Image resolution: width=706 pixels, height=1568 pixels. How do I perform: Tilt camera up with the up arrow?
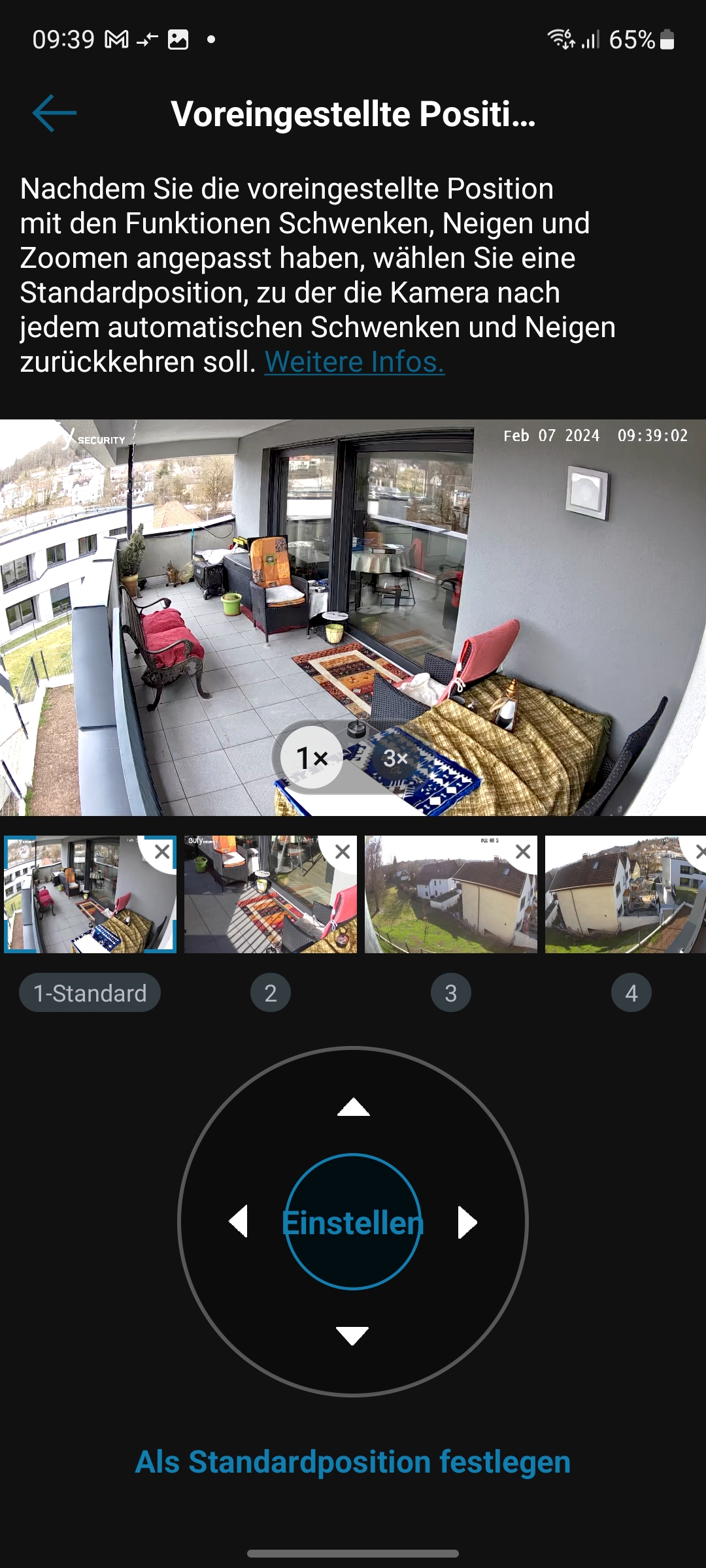353,1107
